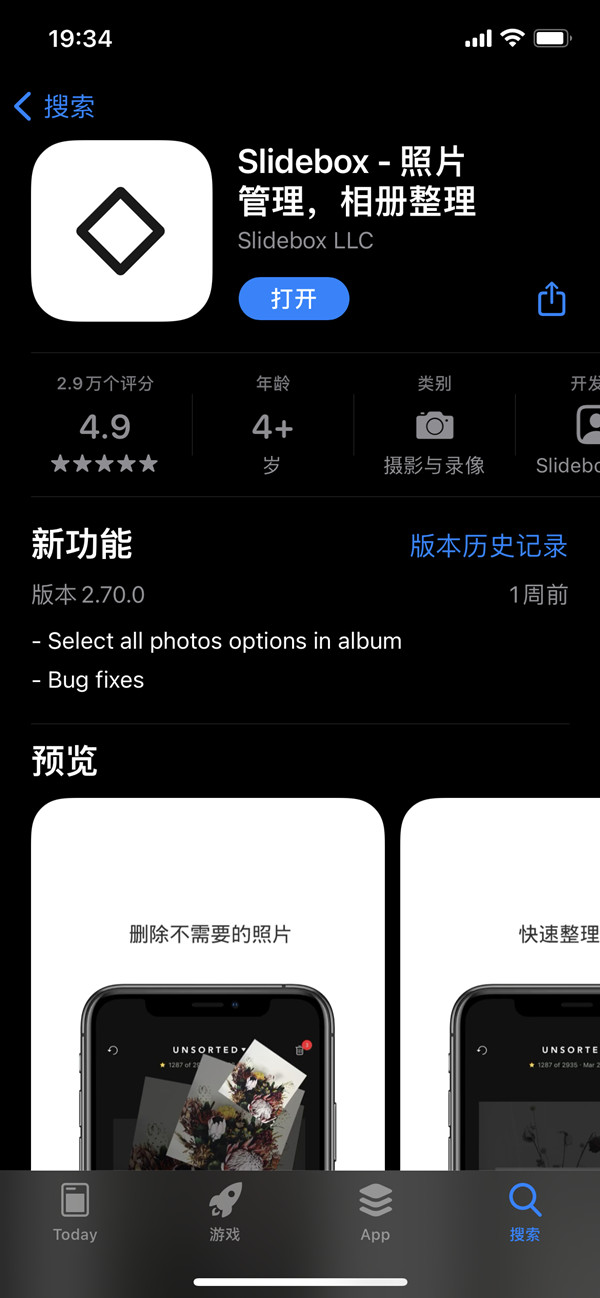The height and width of the screenshot is (1298, 600).
Task: Open 版本历史记录 link
Action: [488, 545]
